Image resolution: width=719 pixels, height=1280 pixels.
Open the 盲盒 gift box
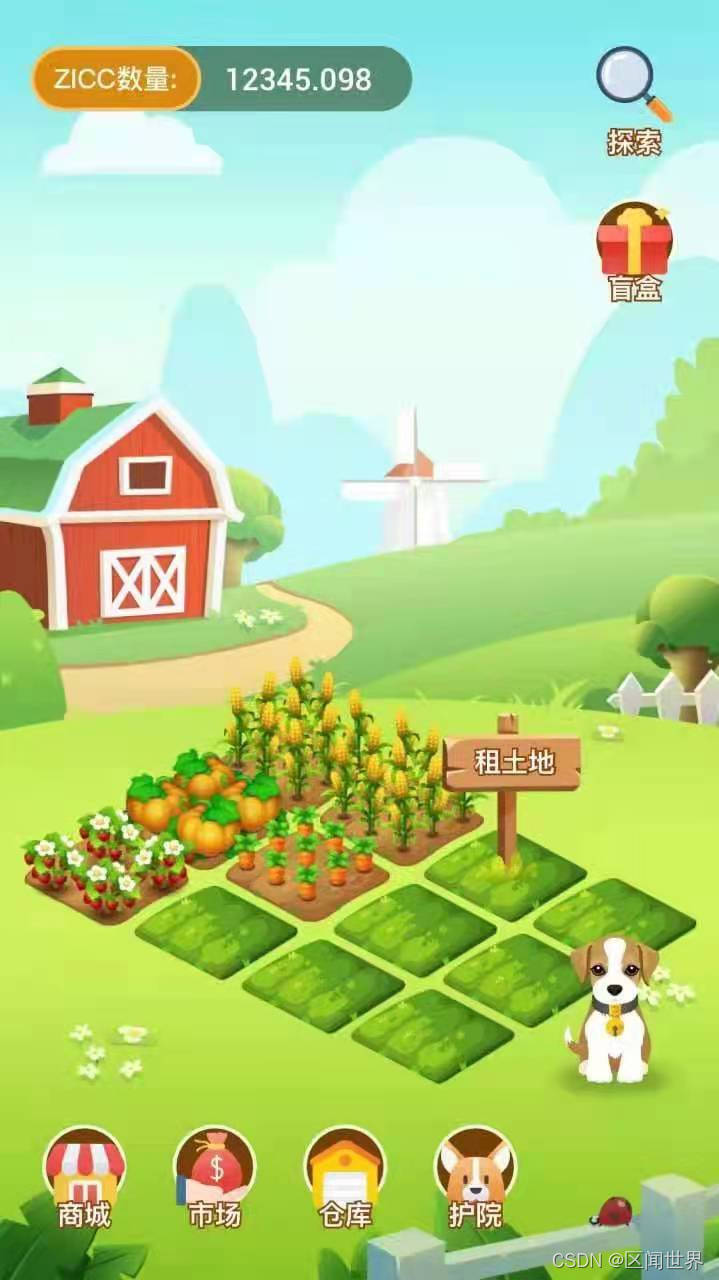pos(634,250)
